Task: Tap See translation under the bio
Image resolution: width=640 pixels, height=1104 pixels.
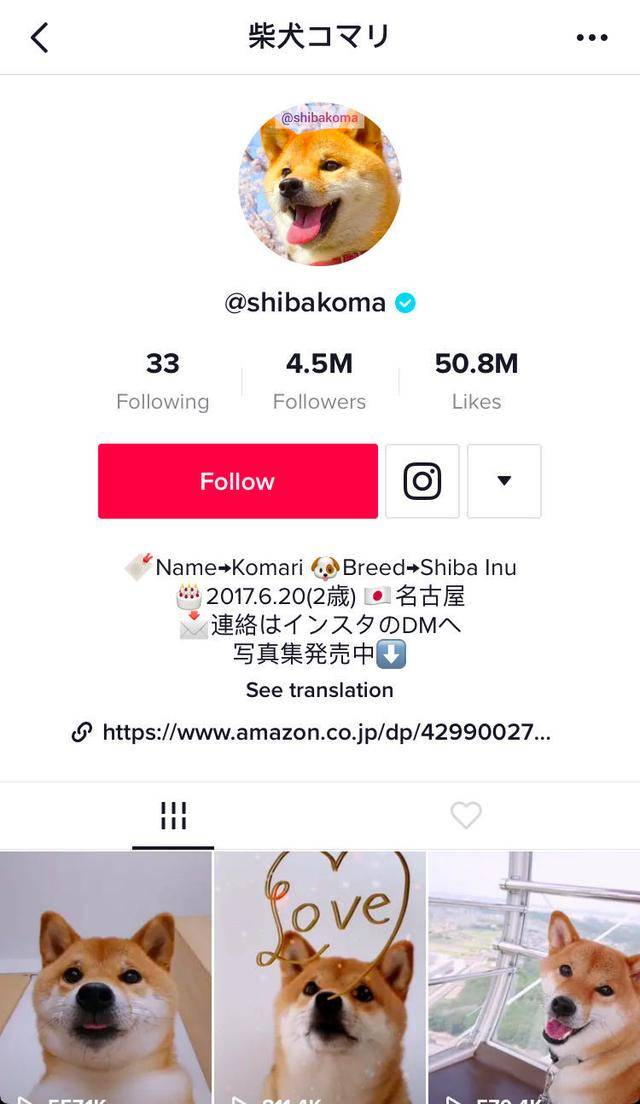Action: (x=319, y=690)
